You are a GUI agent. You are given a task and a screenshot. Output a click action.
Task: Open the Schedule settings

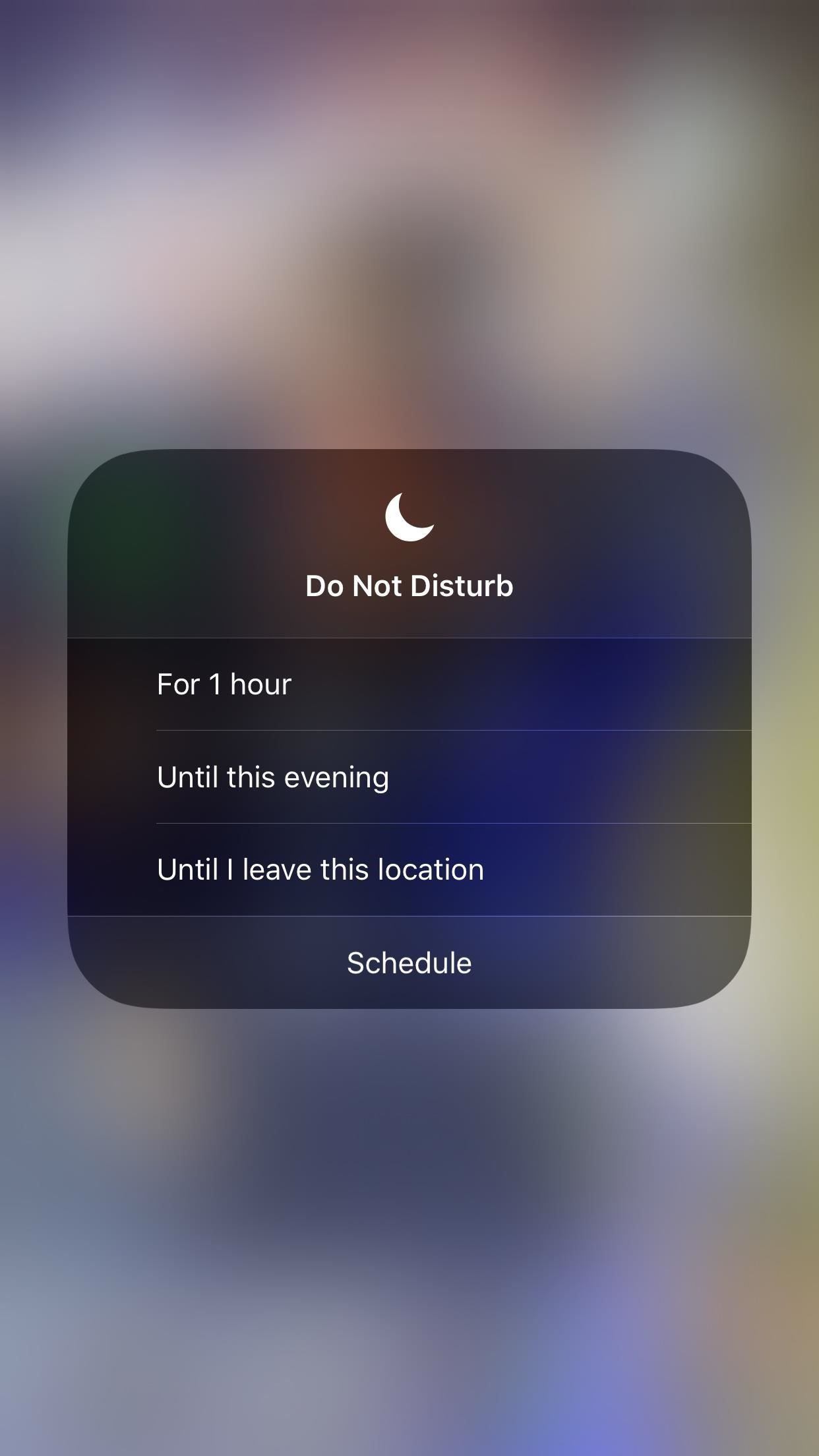point(409,963)
